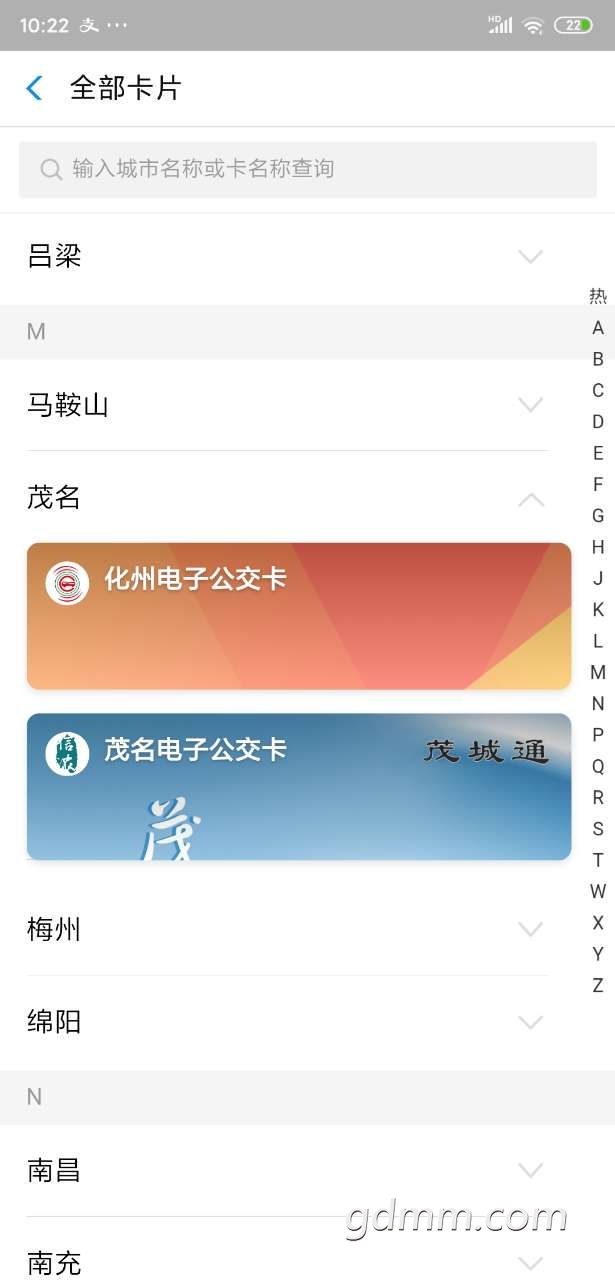The image size is (615, 1280).
Task: Jump to letter Z in the index
Action: [597, 985]
